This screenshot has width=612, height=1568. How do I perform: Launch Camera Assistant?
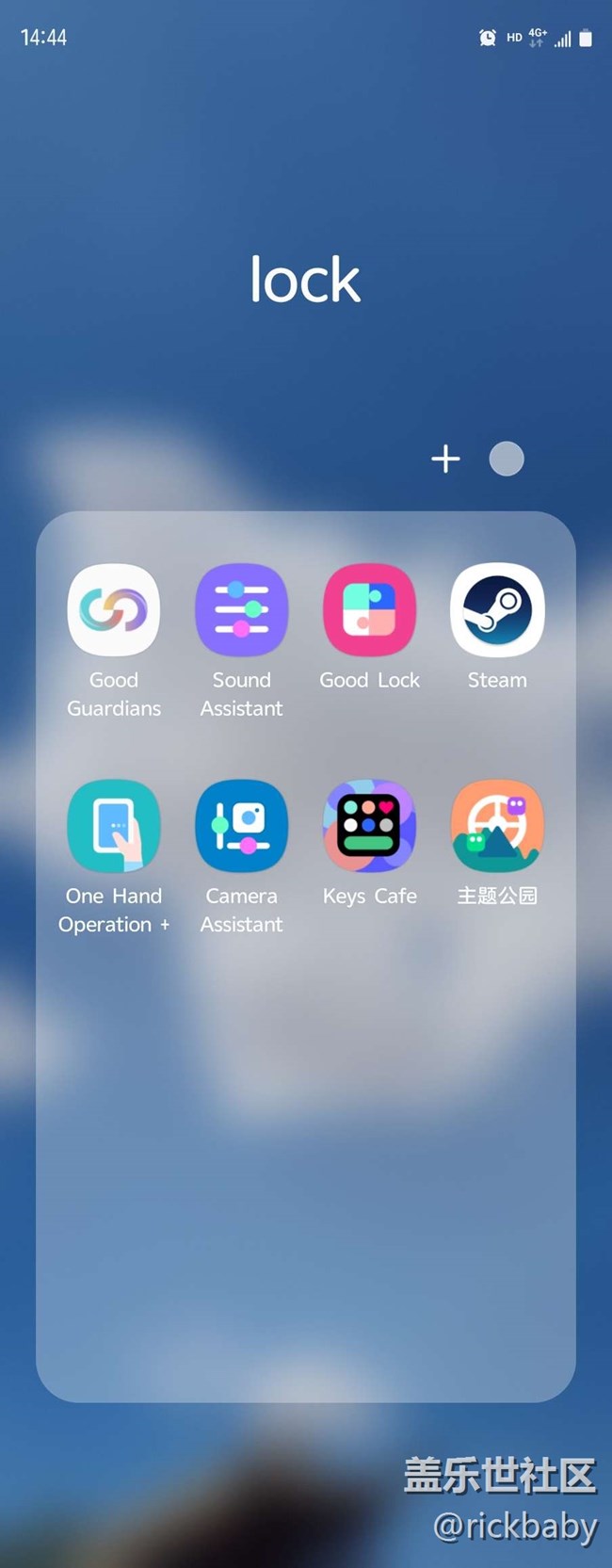coord(241,826)
